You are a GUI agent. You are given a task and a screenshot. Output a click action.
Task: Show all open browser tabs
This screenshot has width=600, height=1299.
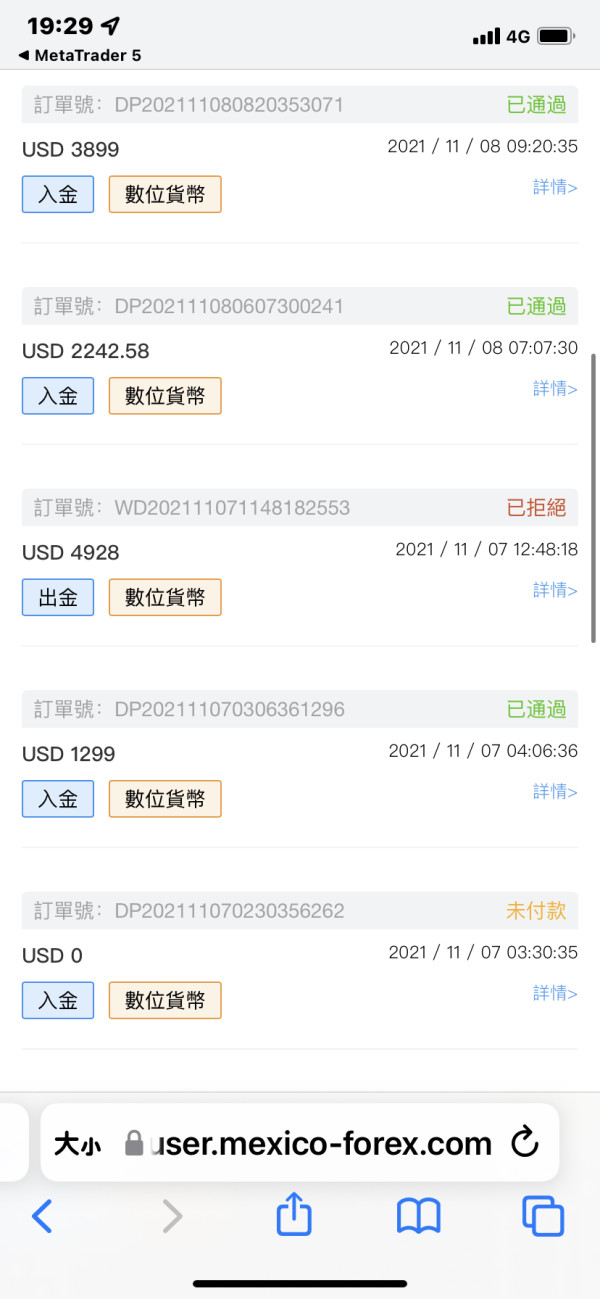click(543, 1216)
